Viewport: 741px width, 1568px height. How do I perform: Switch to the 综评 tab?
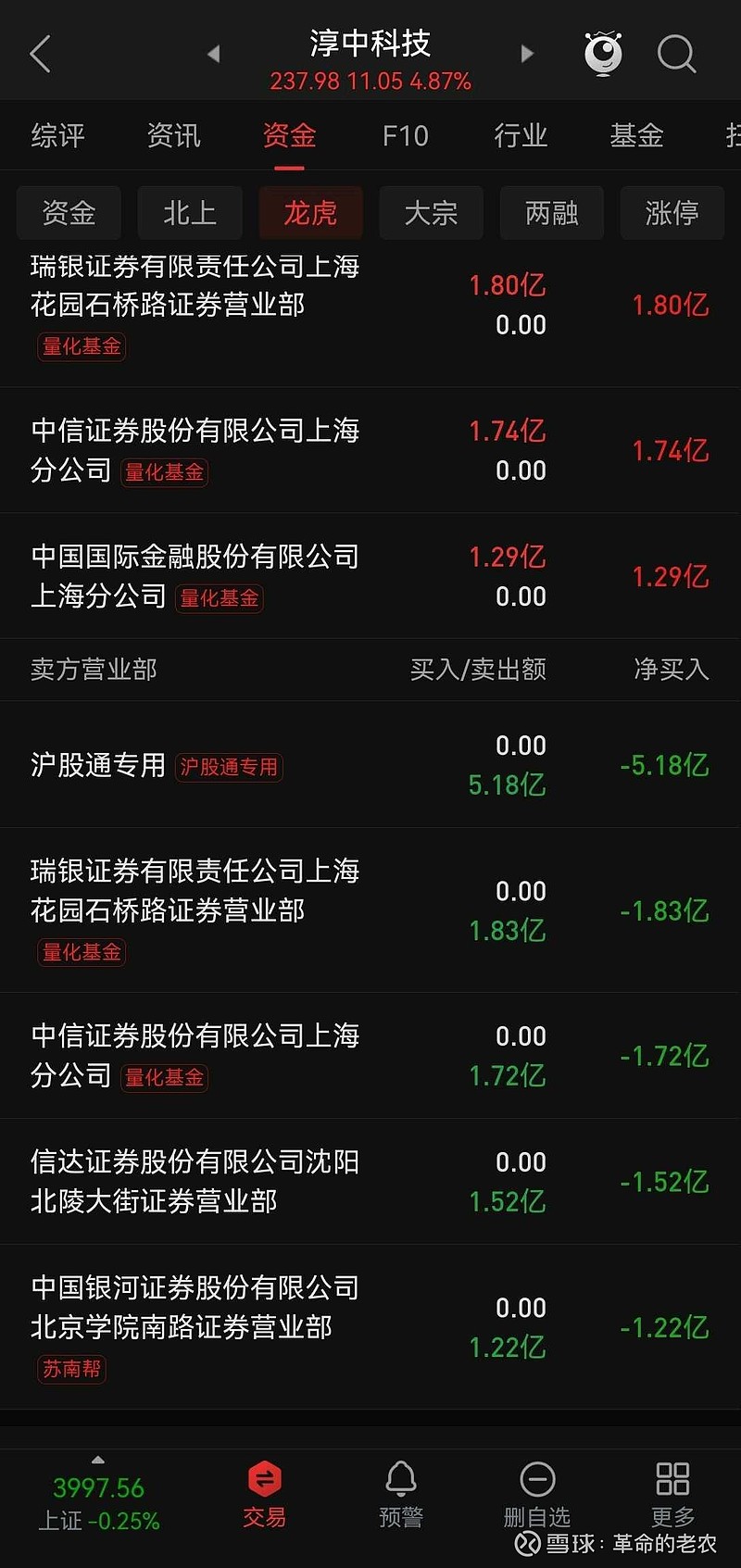57,136
